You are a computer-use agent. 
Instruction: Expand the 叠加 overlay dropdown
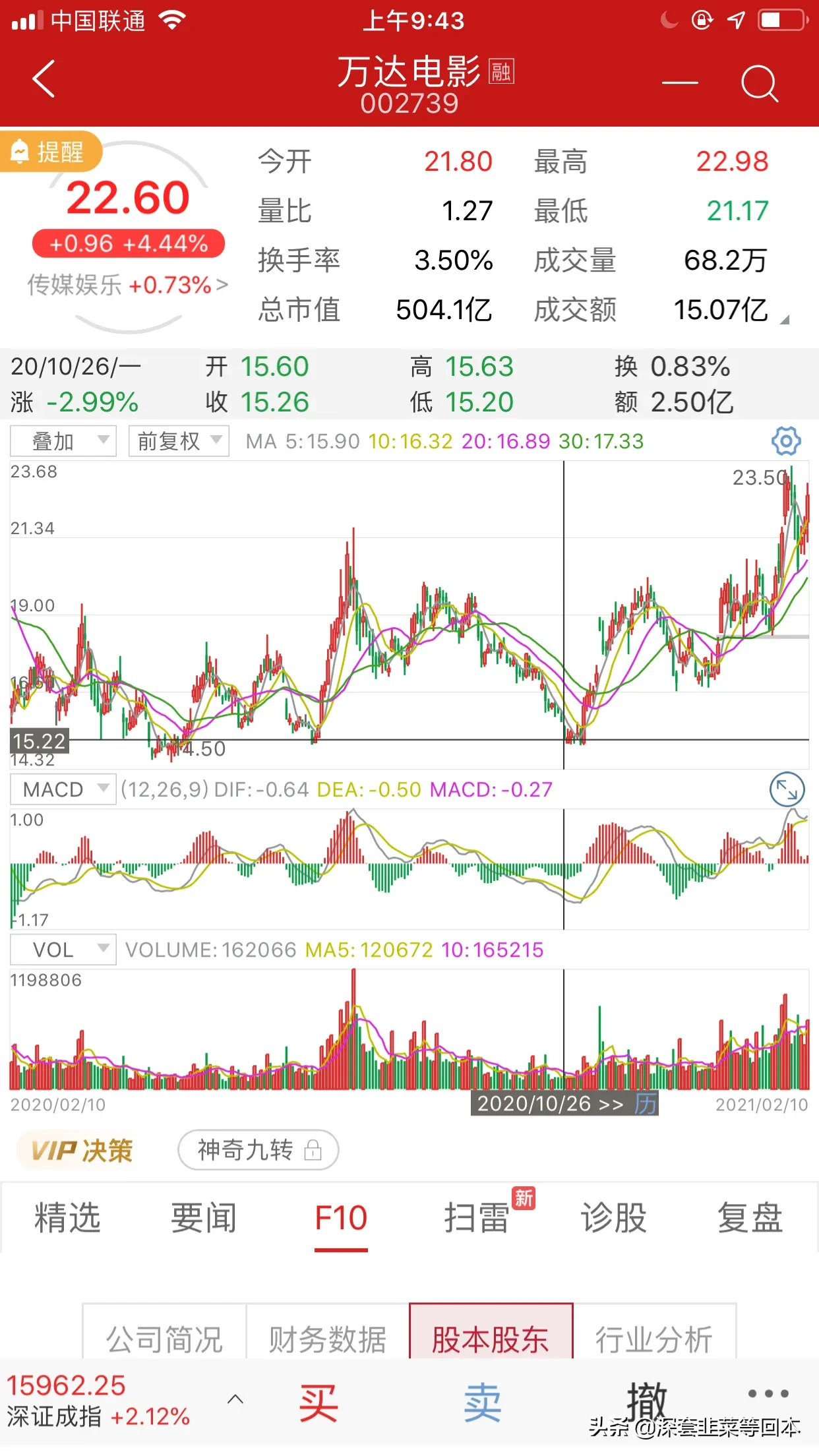(x=63, y=441)
